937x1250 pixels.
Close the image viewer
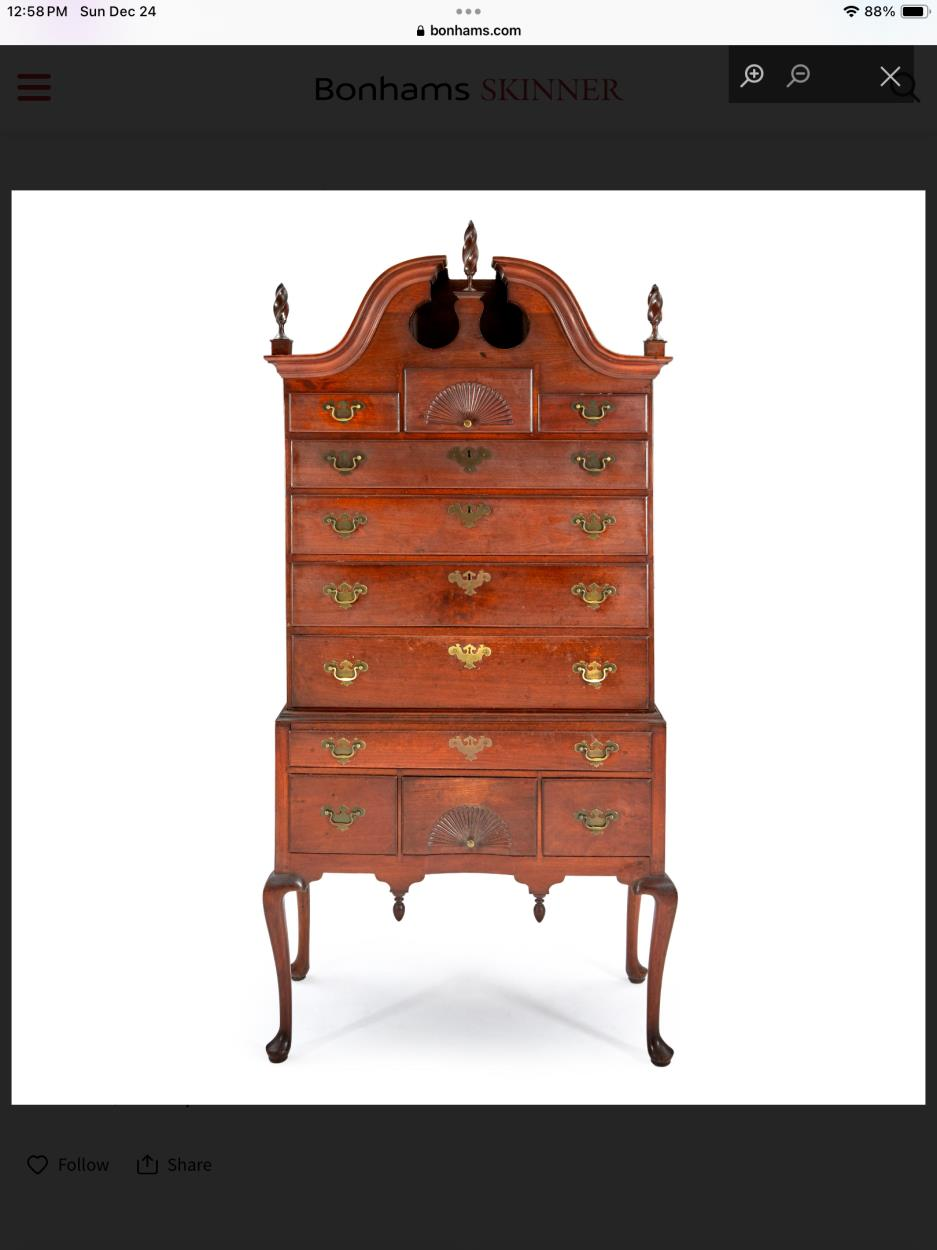tap(889, 76)
